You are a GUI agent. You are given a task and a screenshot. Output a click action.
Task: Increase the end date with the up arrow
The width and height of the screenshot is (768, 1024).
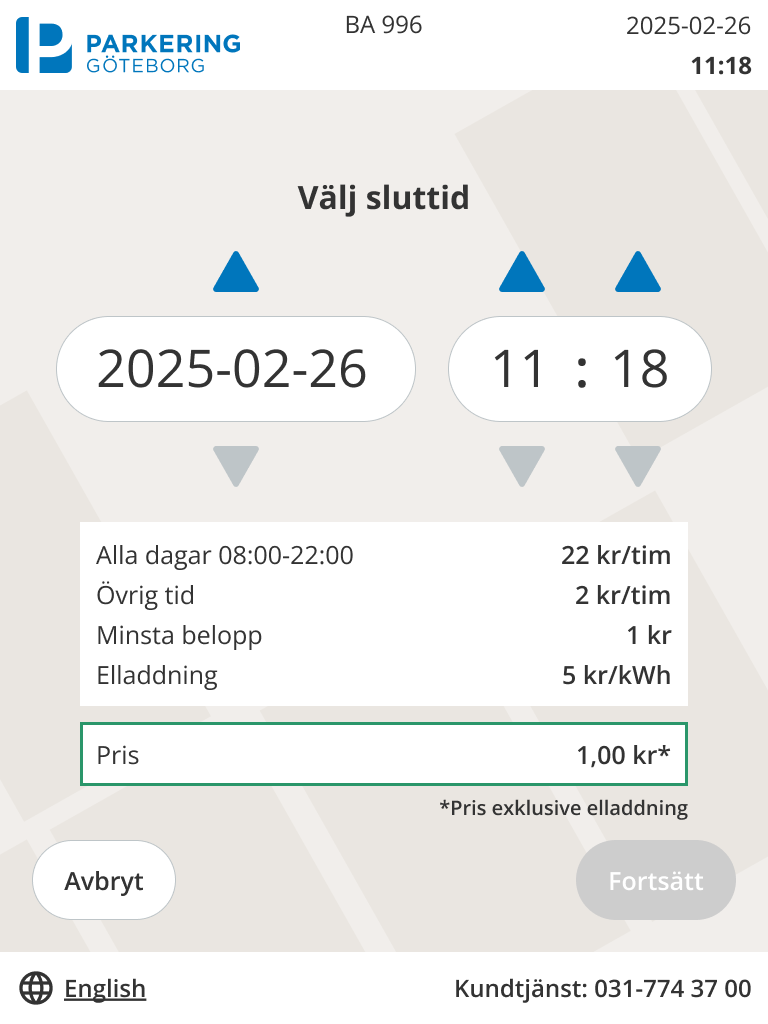point(236,272)
